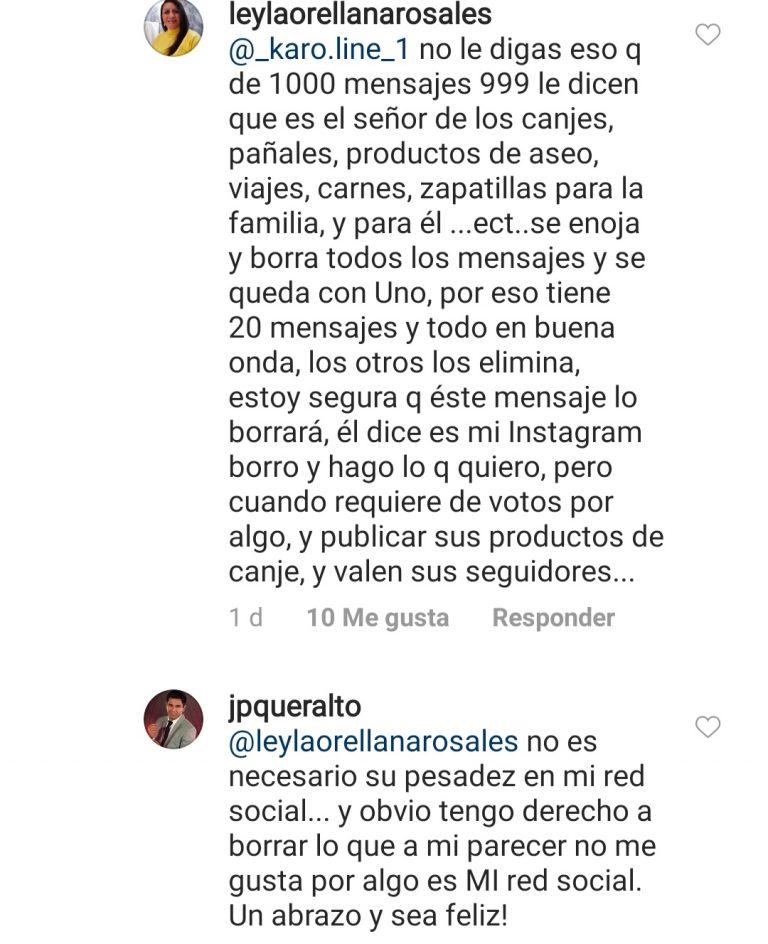The height and width of the screenshot is (944, 768).
Task: Open leylaorellanarosales's profile picture
Action: (x=172, y=27)
